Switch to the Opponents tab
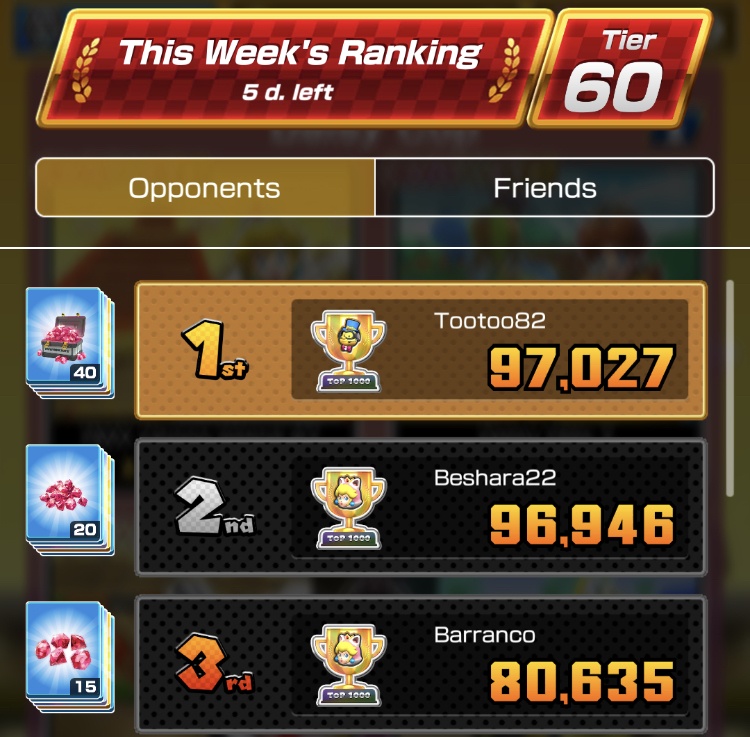The height and width of the screenshot is (737, 750). [x=206, y=188]
